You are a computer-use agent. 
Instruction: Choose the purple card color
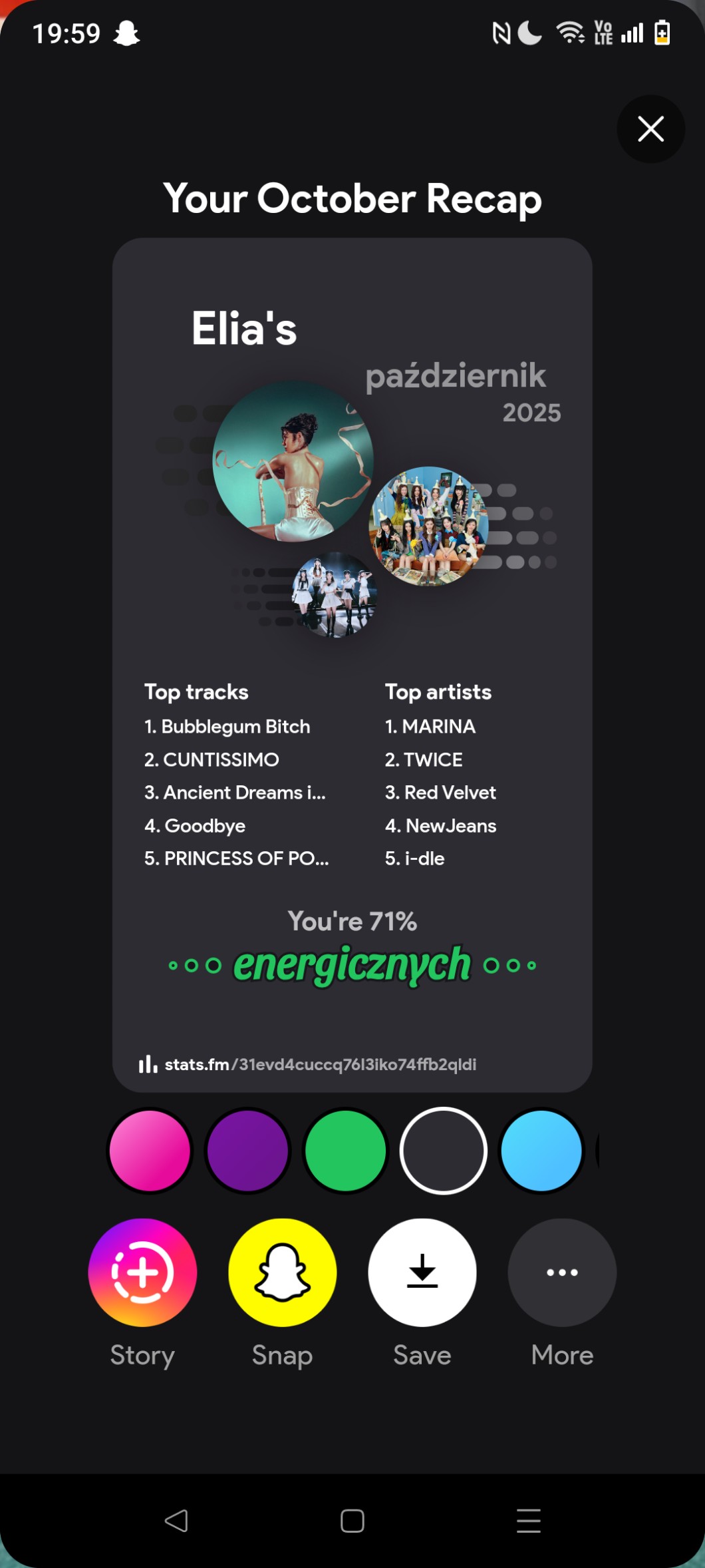coord(247,1150)
